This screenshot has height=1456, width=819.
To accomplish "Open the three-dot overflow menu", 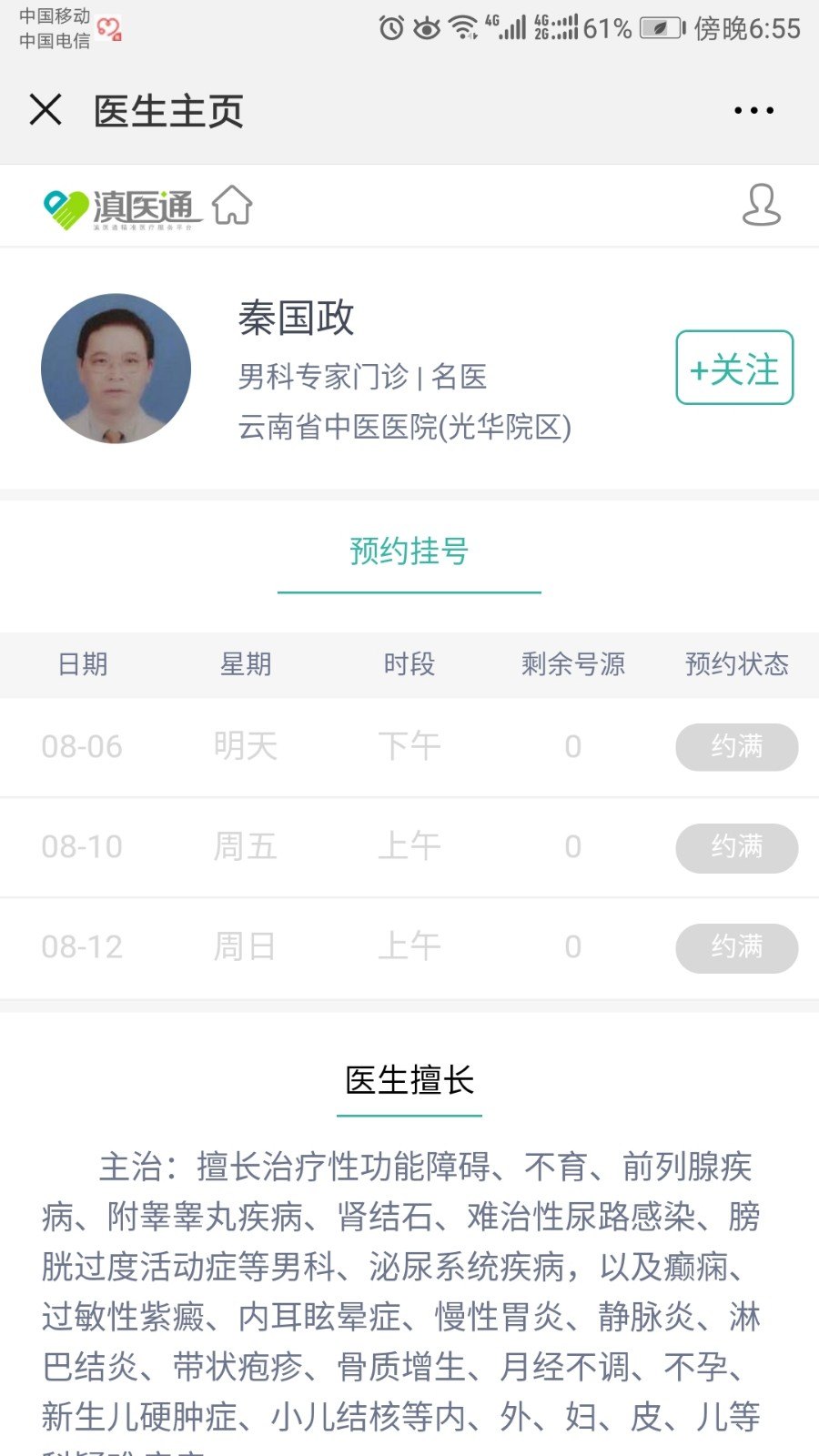I will pyautogui.click(x=753, y=111).
